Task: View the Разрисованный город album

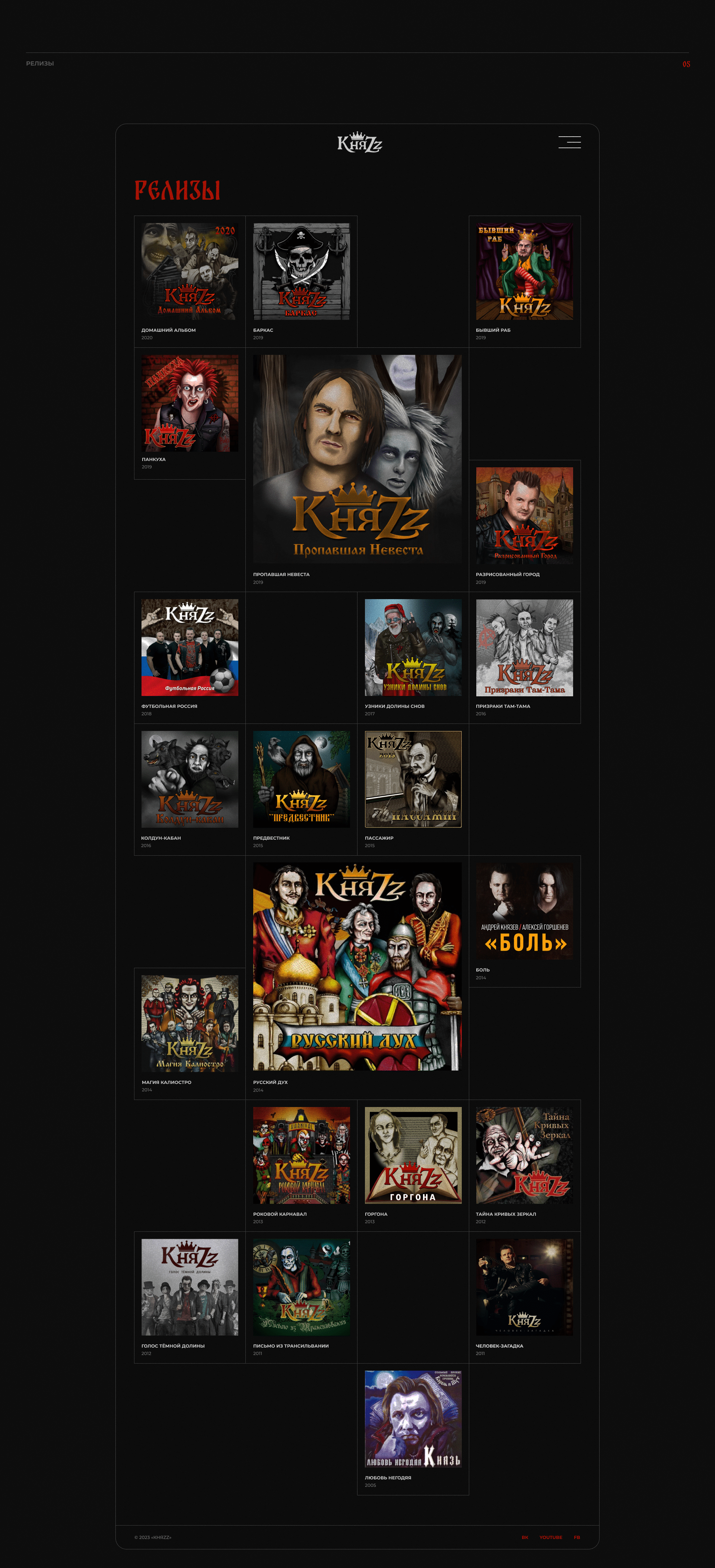Action: (x=525, y=526)
